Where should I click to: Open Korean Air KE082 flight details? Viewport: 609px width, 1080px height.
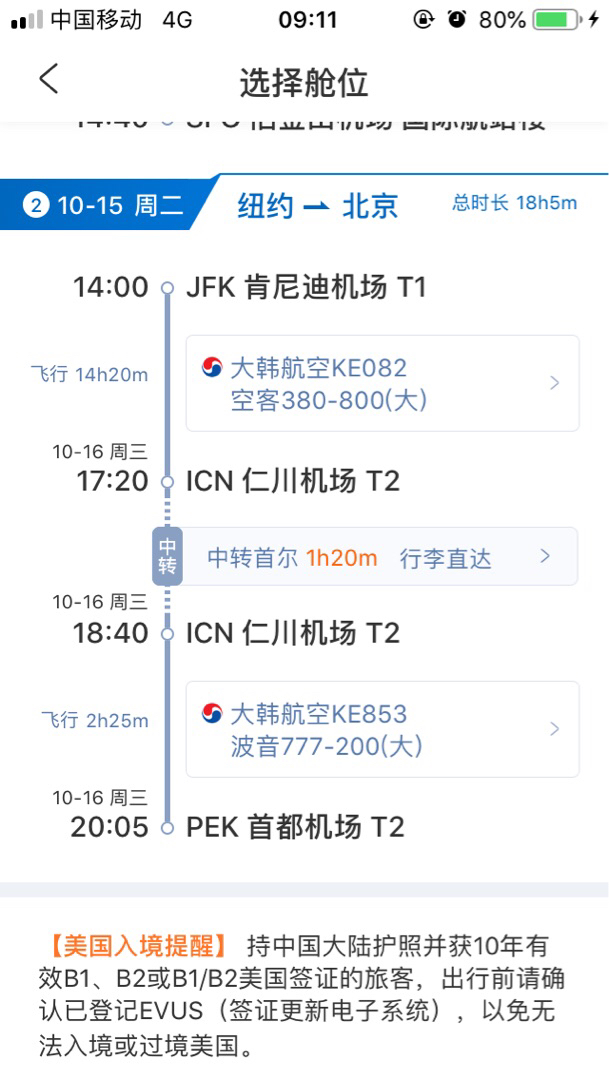click(382, 383)
